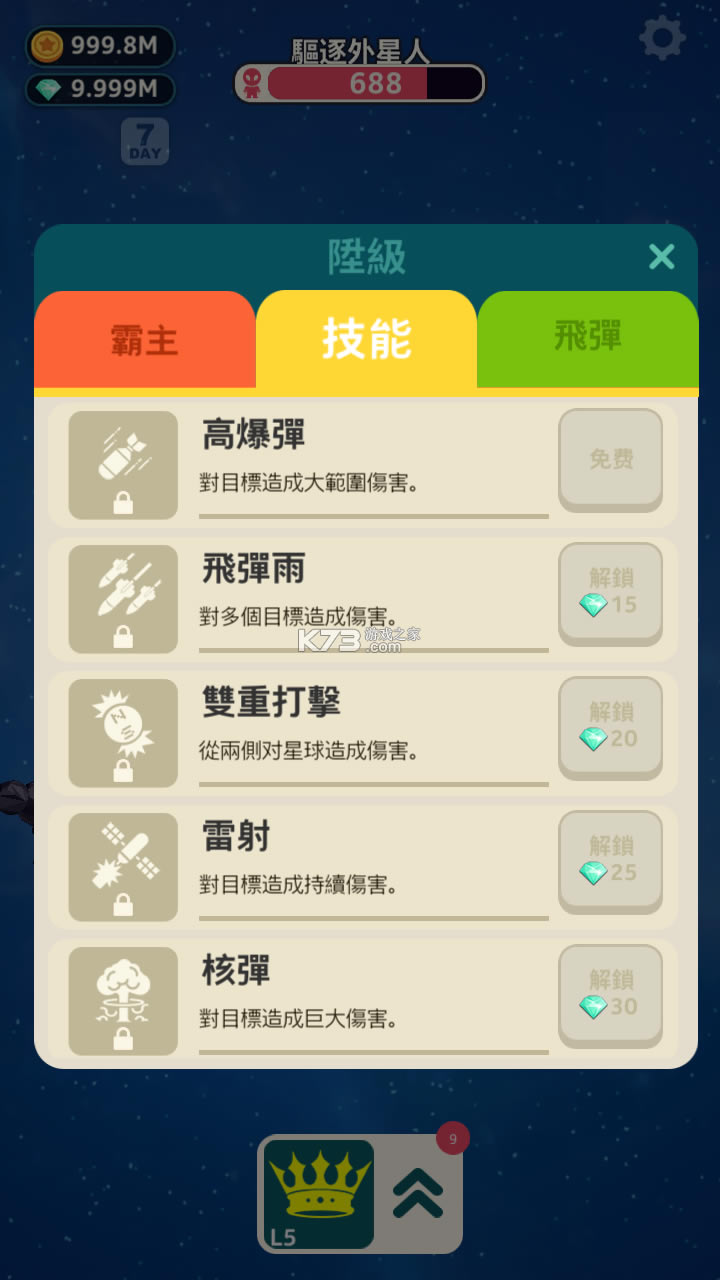Unlock 飛彈雨 for 15 gems
The image size is (720, 1280).
(x=610, y=593)
